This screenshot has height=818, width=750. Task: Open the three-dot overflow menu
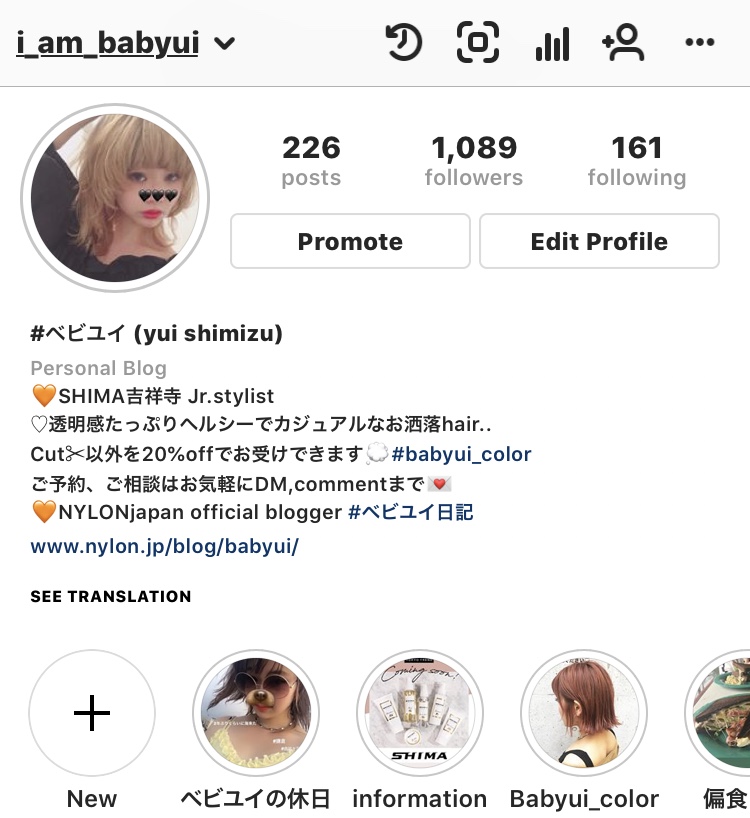point(700,43)
